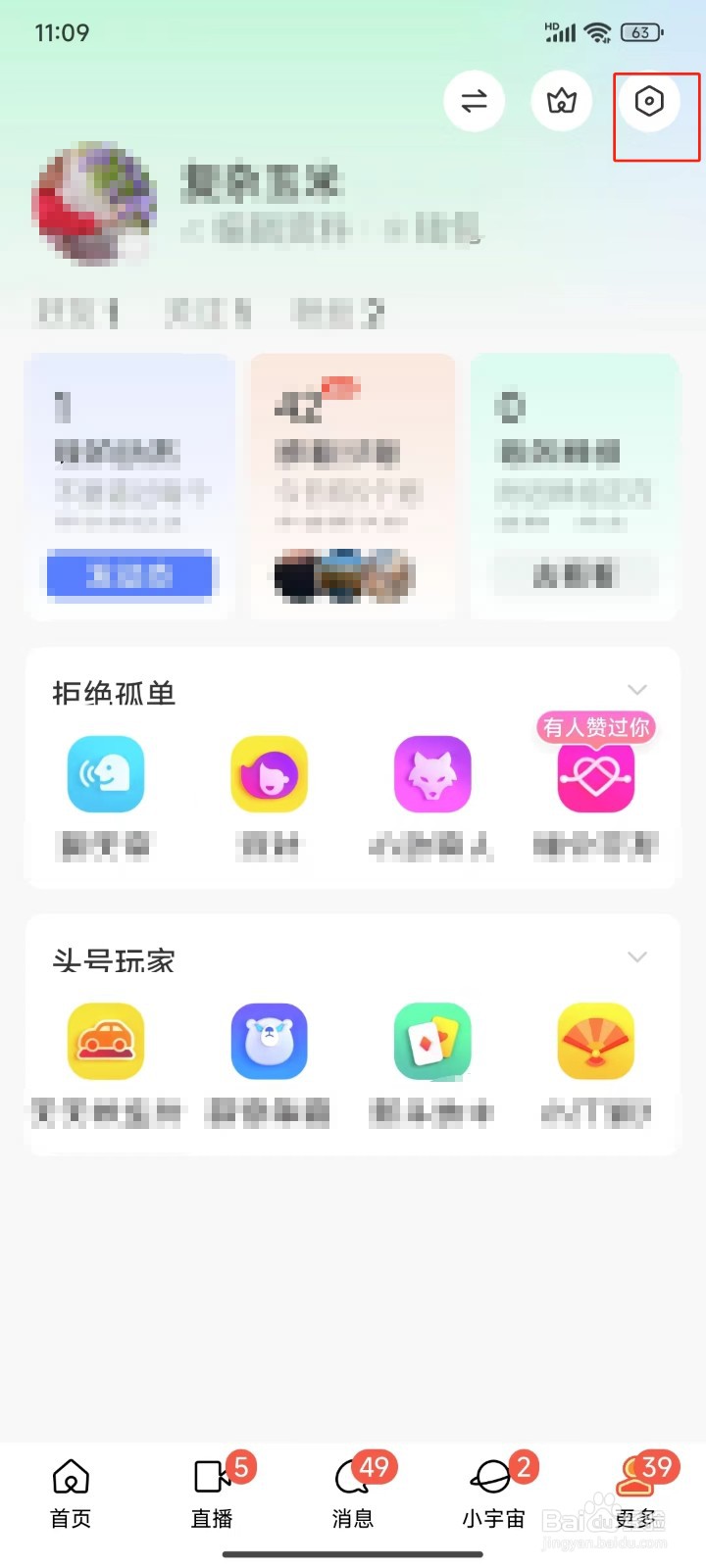Select the yellow car game icon
The width and height of the screenshot is (706, 1568).
pyautogui.click(x=106, y=1042)
